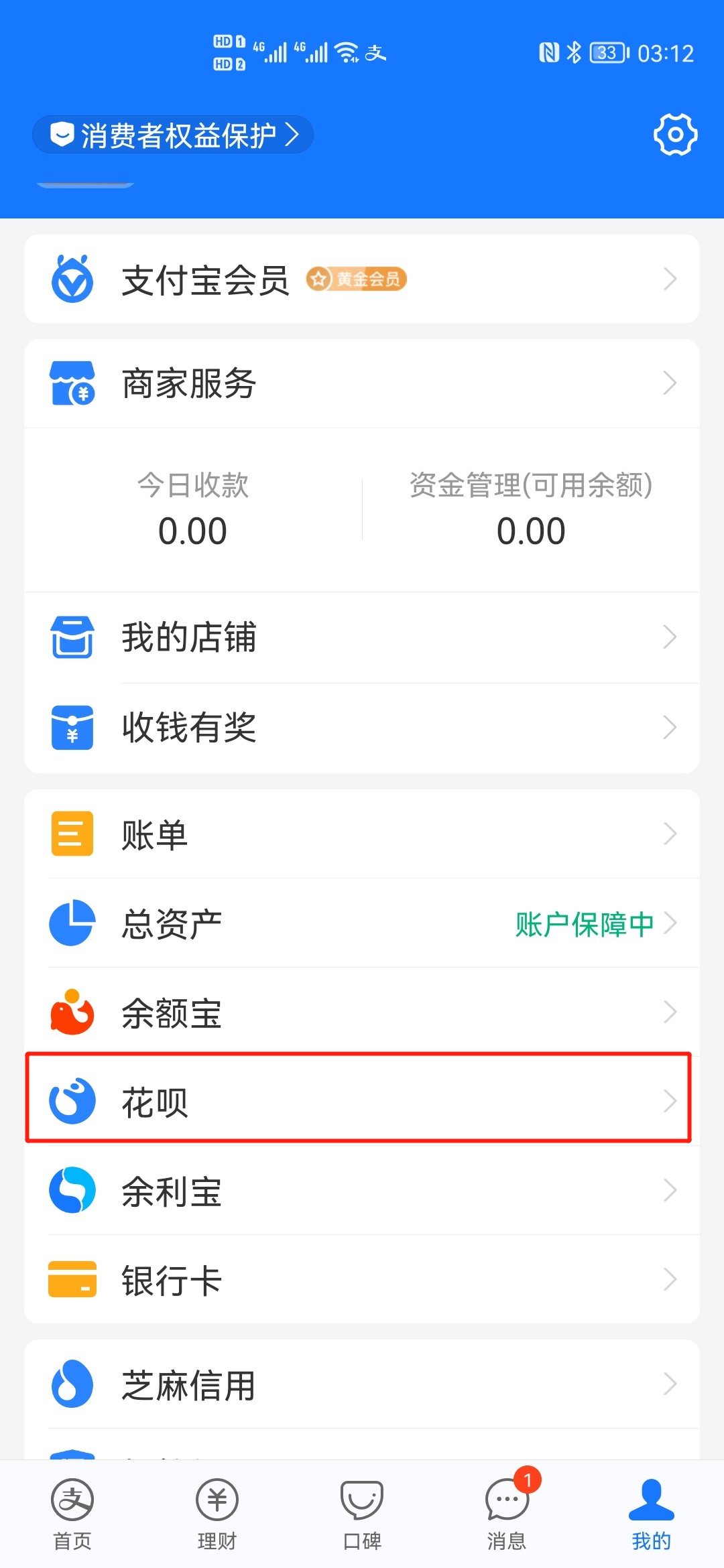
Task: Open 我的店铺 row
Action: (362, 637)
